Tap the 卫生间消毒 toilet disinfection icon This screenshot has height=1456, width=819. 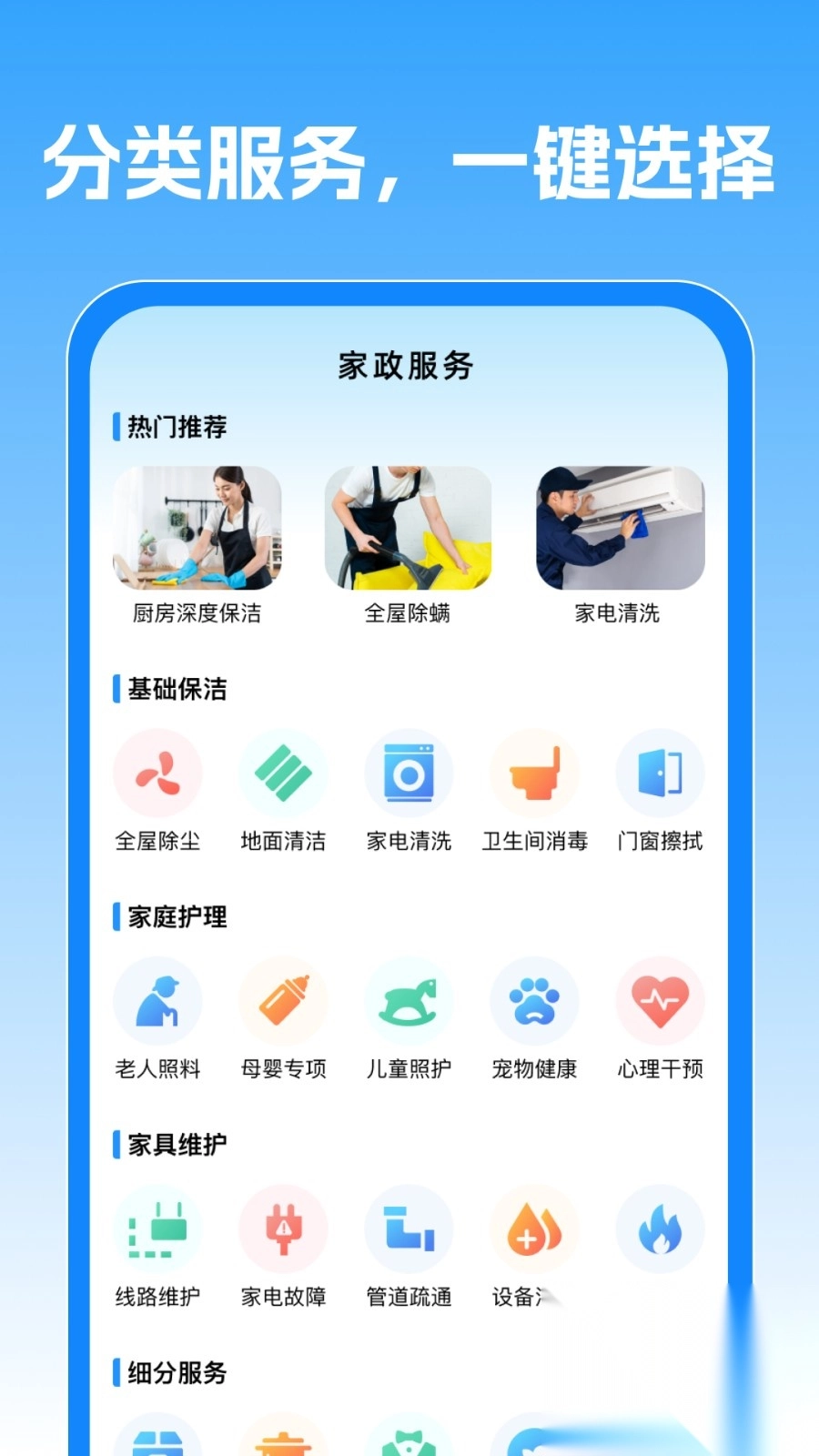click(534, 773)
